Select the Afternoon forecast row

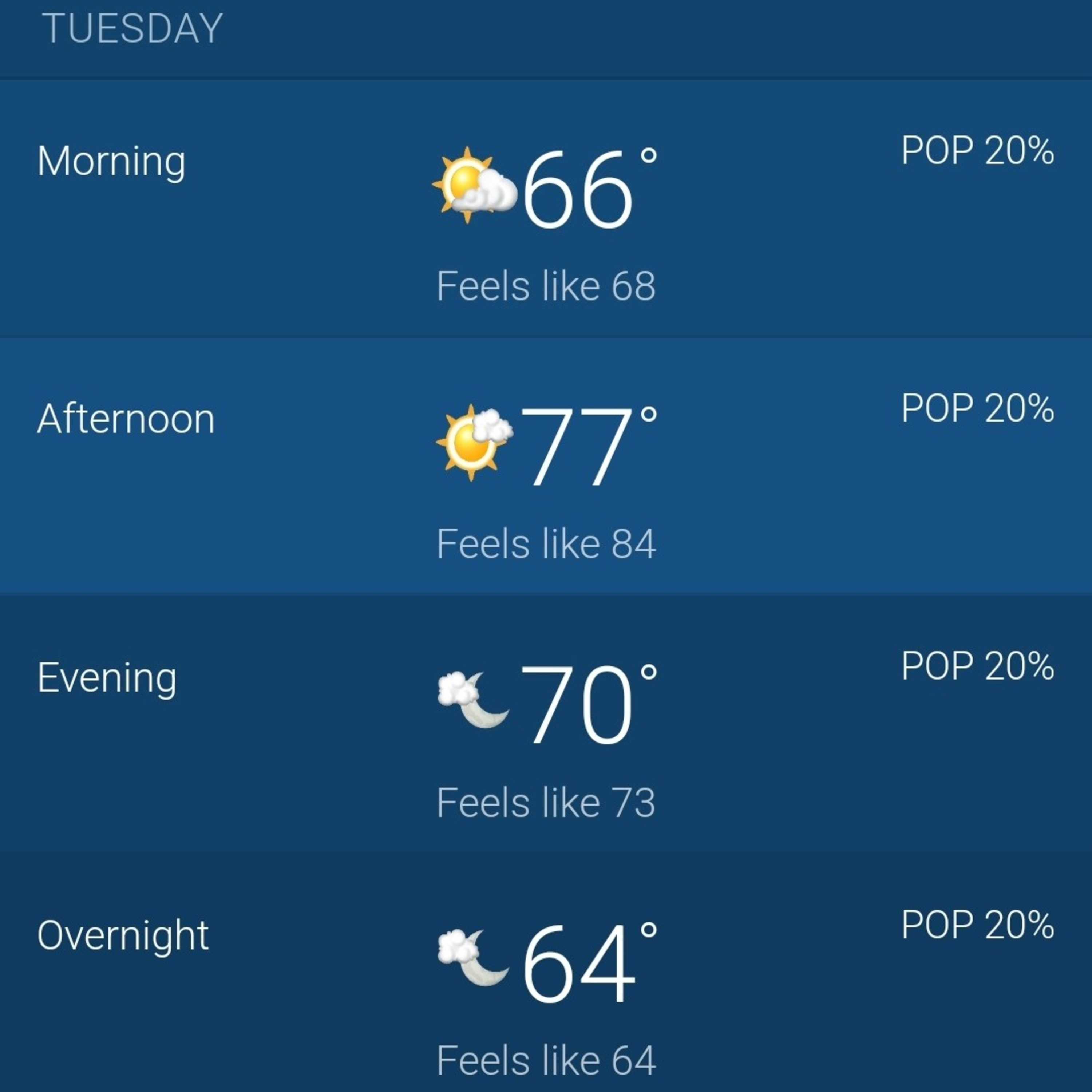pos(546,467)
